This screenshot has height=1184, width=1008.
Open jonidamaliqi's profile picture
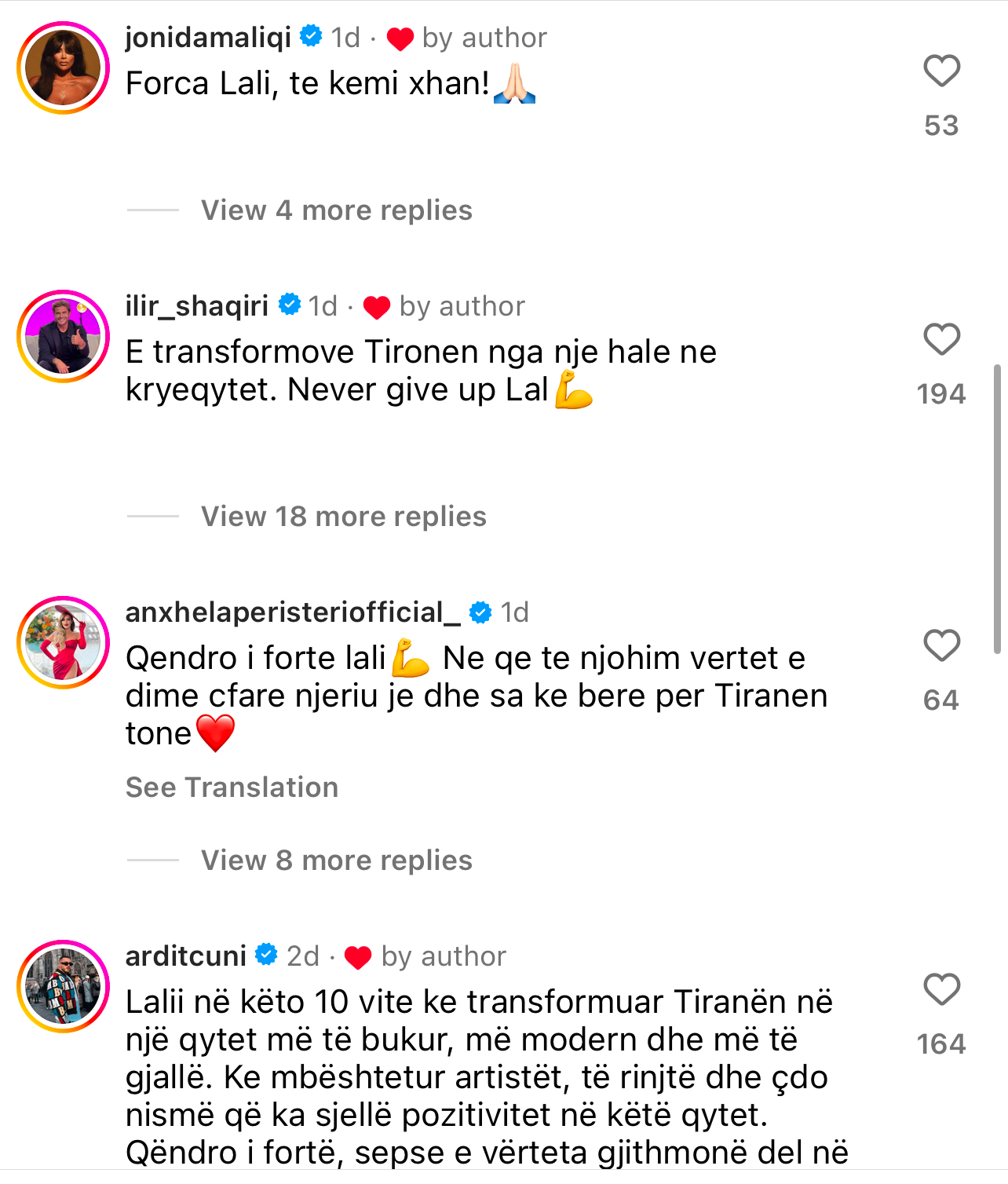(x=63, y=68)
